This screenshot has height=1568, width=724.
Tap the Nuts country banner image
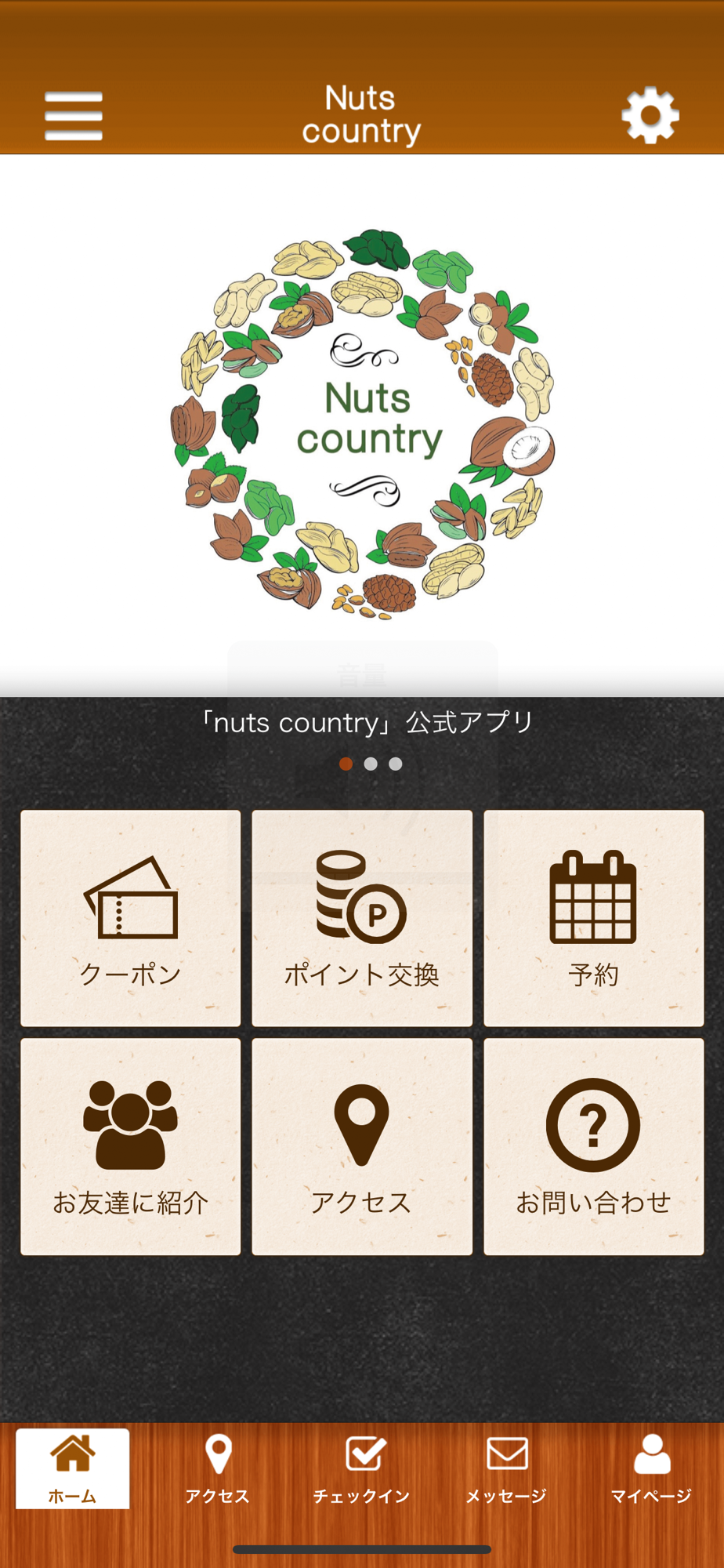click(x=362, y=425)
